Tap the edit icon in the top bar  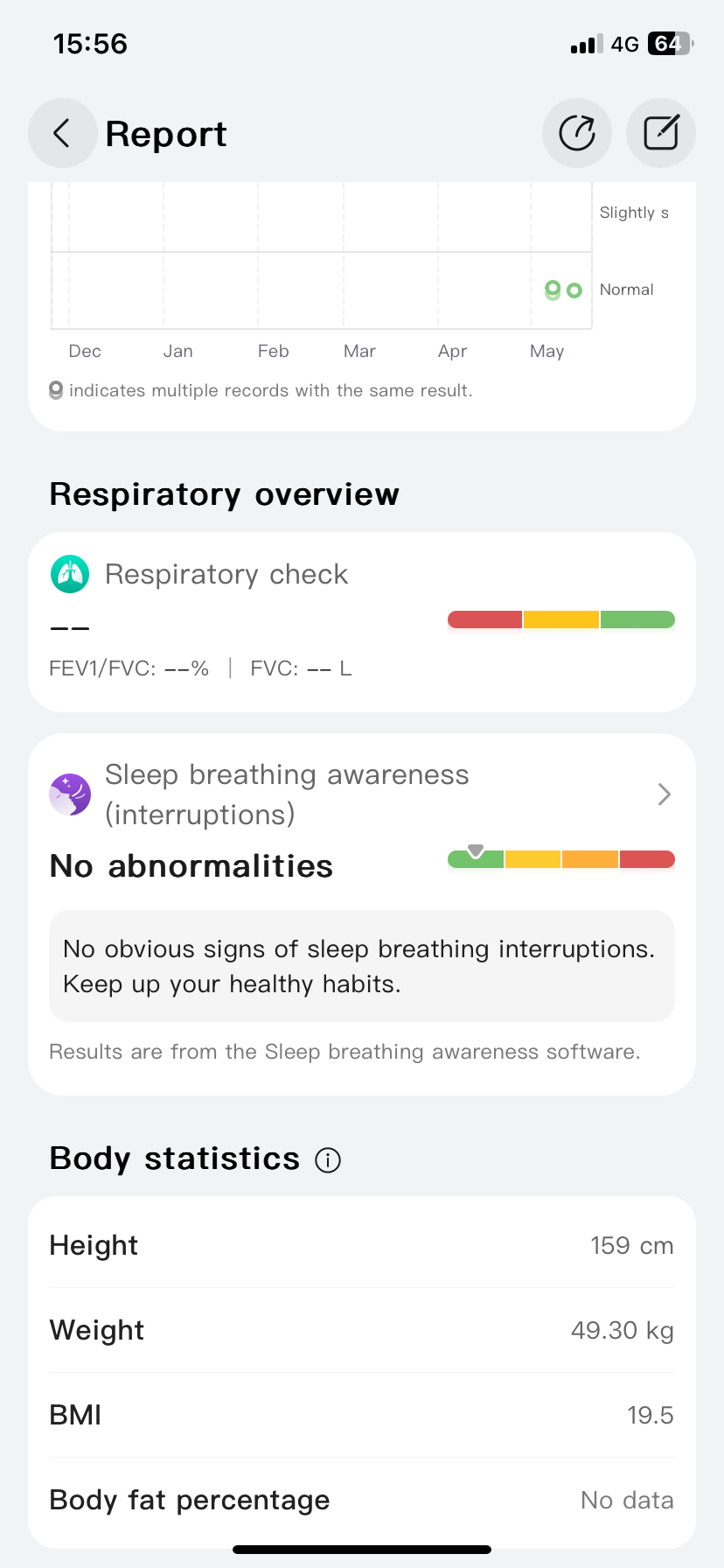[661, 133]
